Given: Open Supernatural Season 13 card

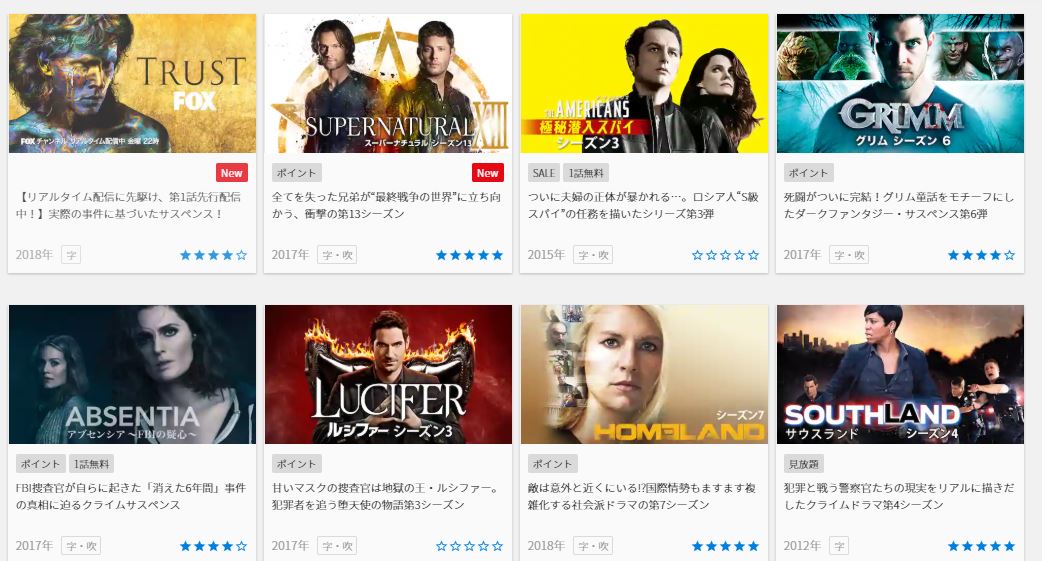Looking at the screenshot, I should tap(388, 85).
